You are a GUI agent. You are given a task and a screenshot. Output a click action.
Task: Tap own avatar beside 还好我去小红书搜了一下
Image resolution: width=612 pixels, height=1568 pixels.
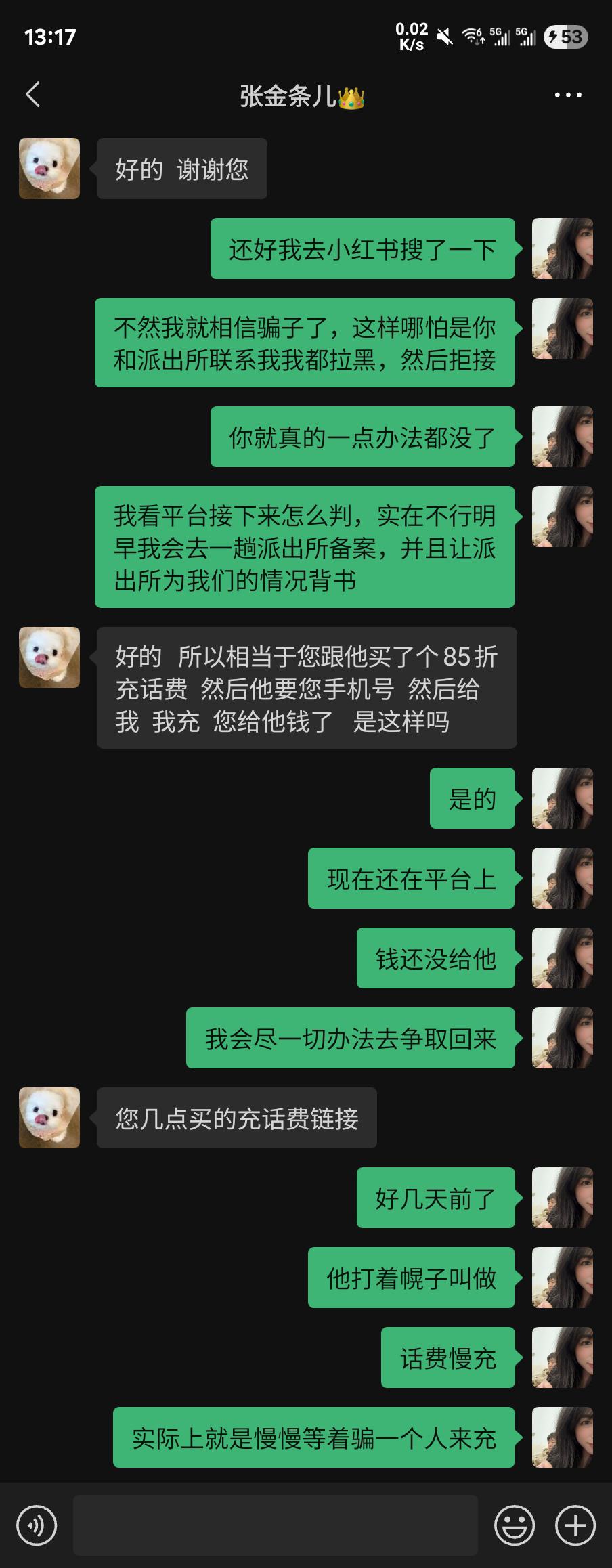point(562,248)
